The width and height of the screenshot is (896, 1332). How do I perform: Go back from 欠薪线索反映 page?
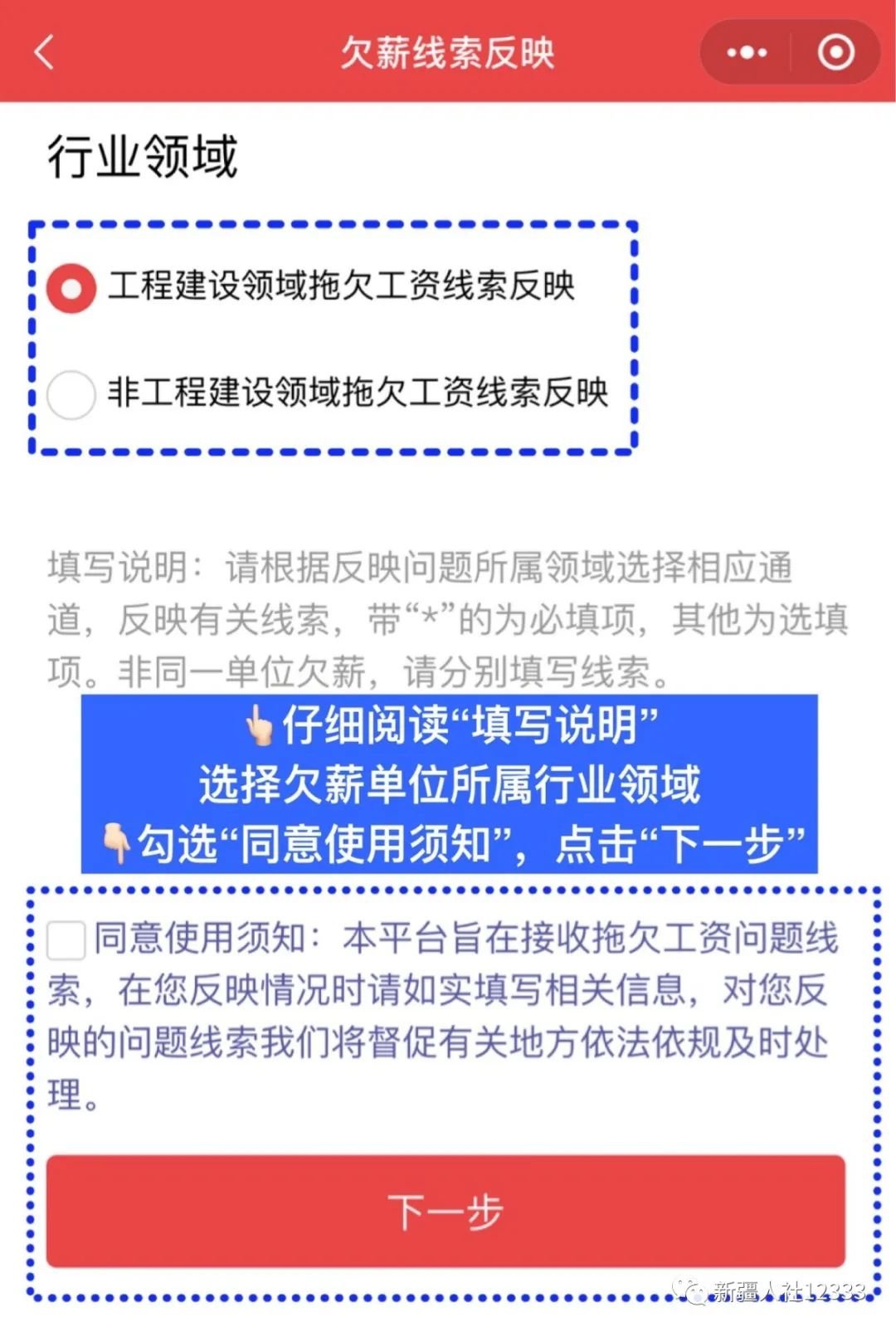(45, 52)
